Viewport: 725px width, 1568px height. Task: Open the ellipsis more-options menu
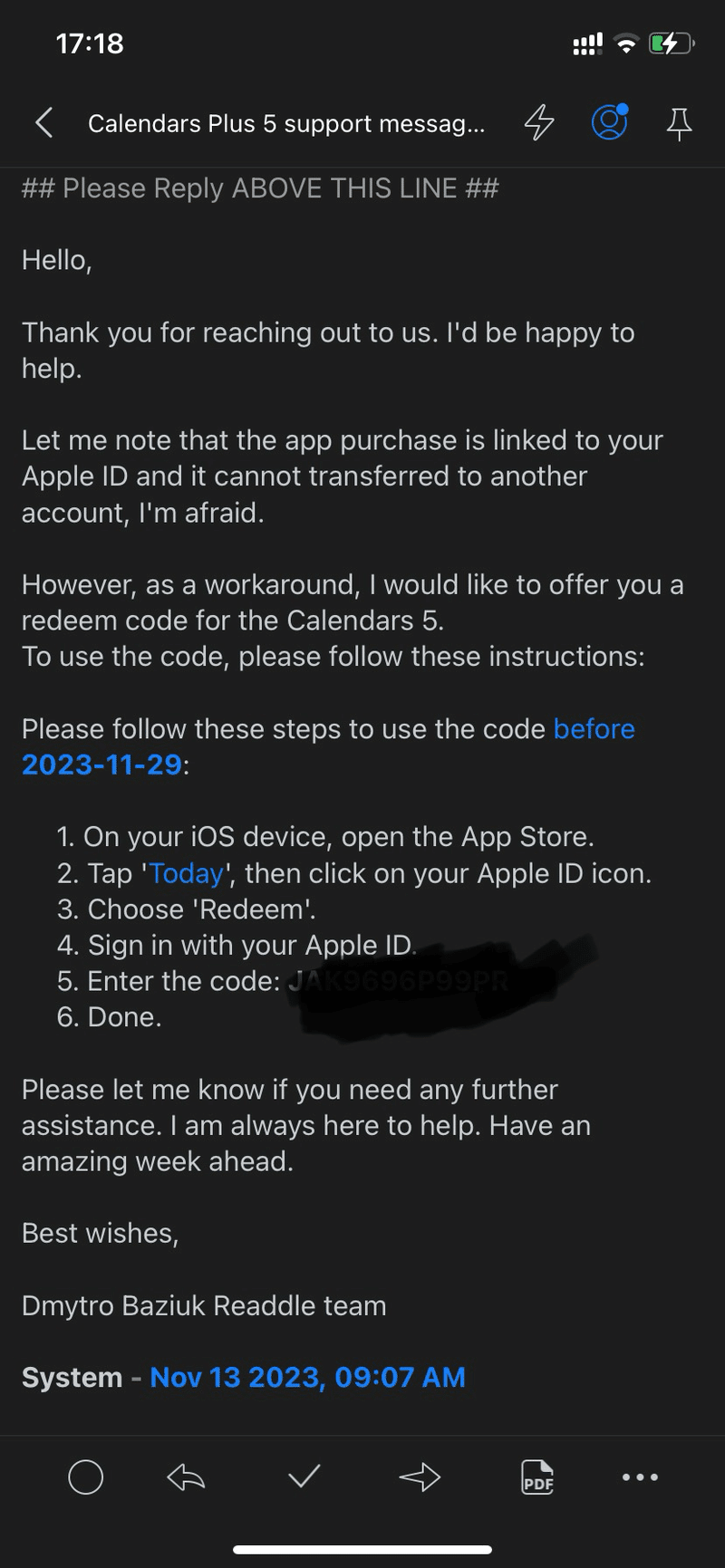(x=640, y=1476)
